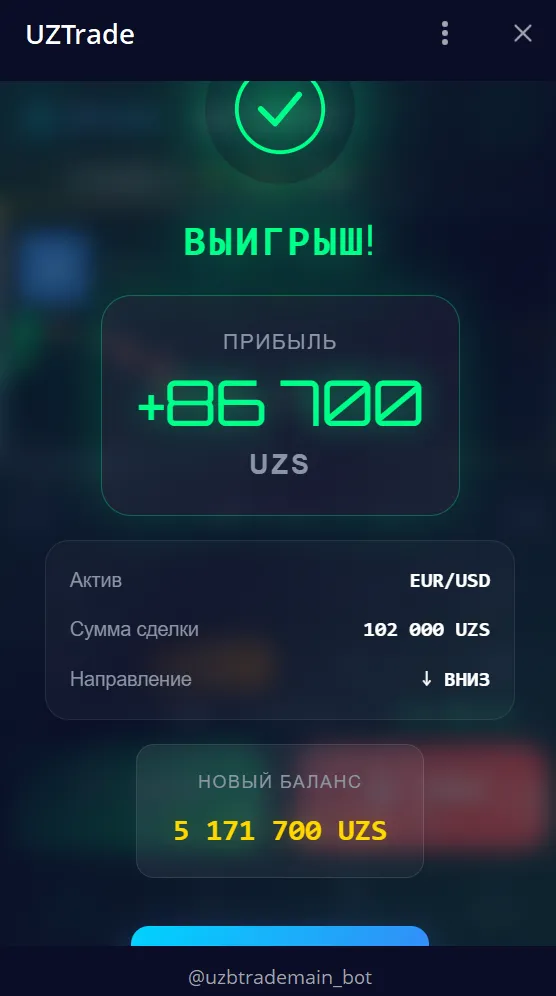Tap the blue button below the new balance
This screenshot has height=996, width=556.
coord(280,936)
